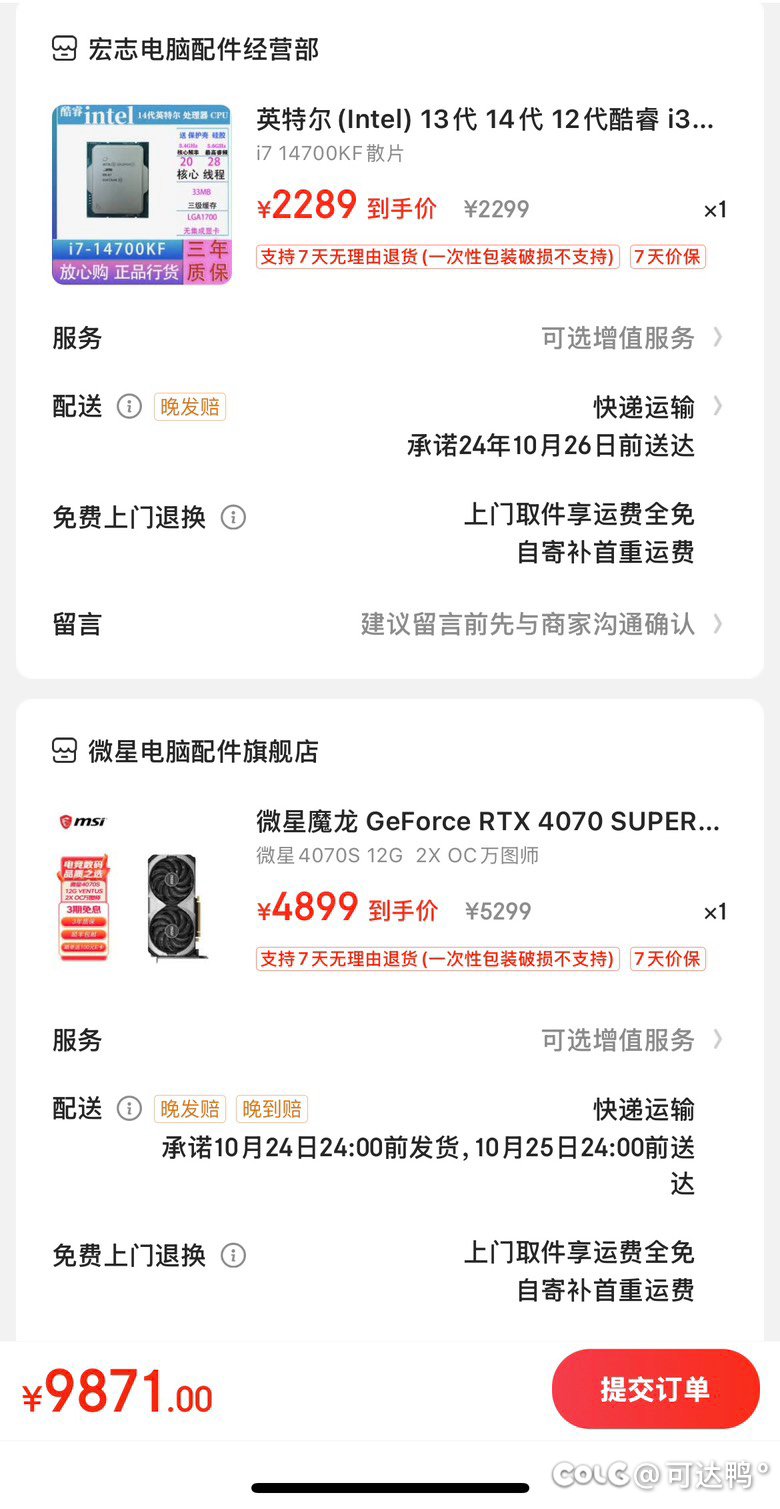Viewport: 780px width, 1509px height.
Task: Tap the 晚发赔 tag on Intel CPU delivery
Action: click(190, 407)
